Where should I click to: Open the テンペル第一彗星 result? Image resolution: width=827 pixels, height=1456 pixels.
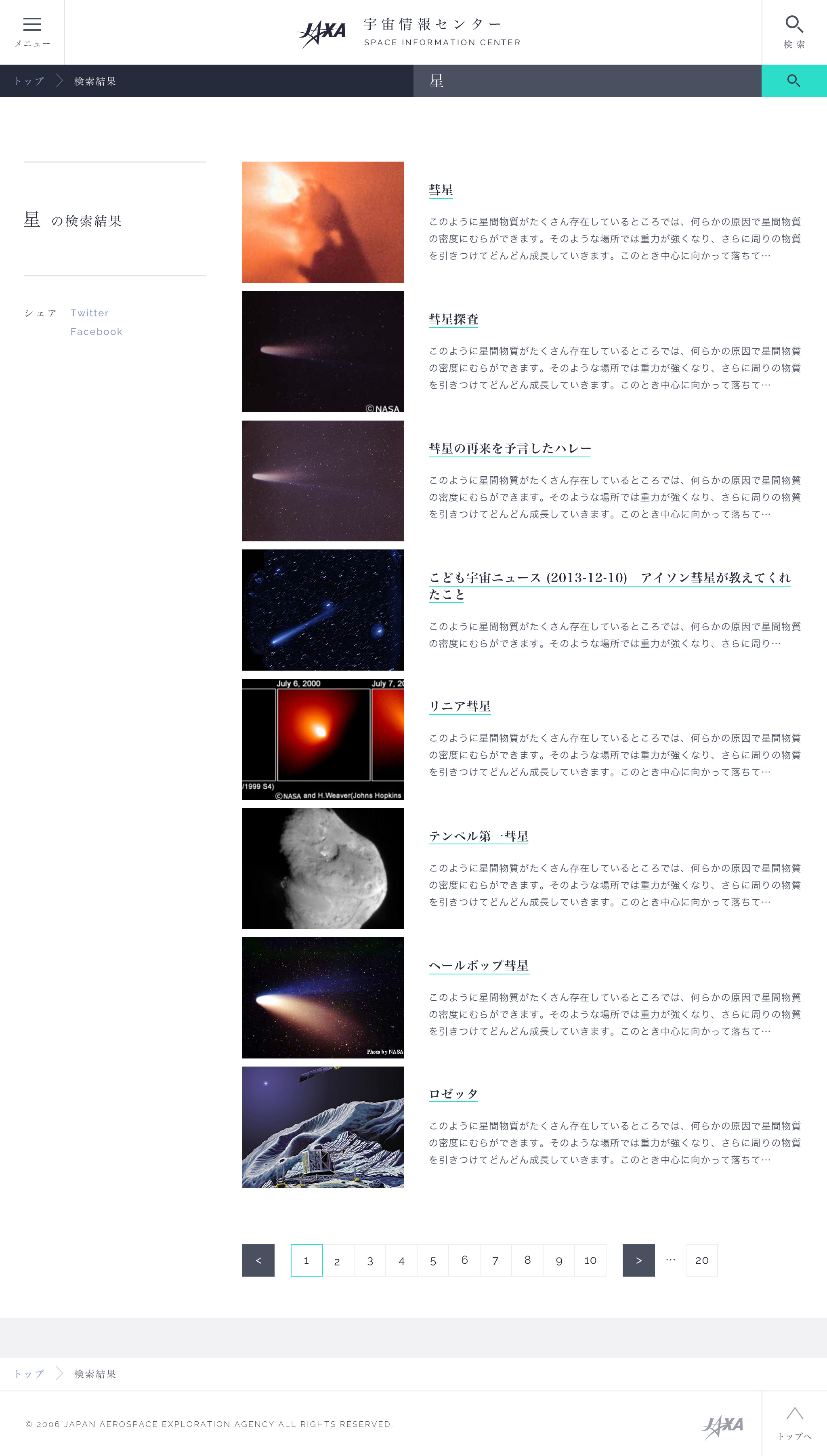(478, 836)
